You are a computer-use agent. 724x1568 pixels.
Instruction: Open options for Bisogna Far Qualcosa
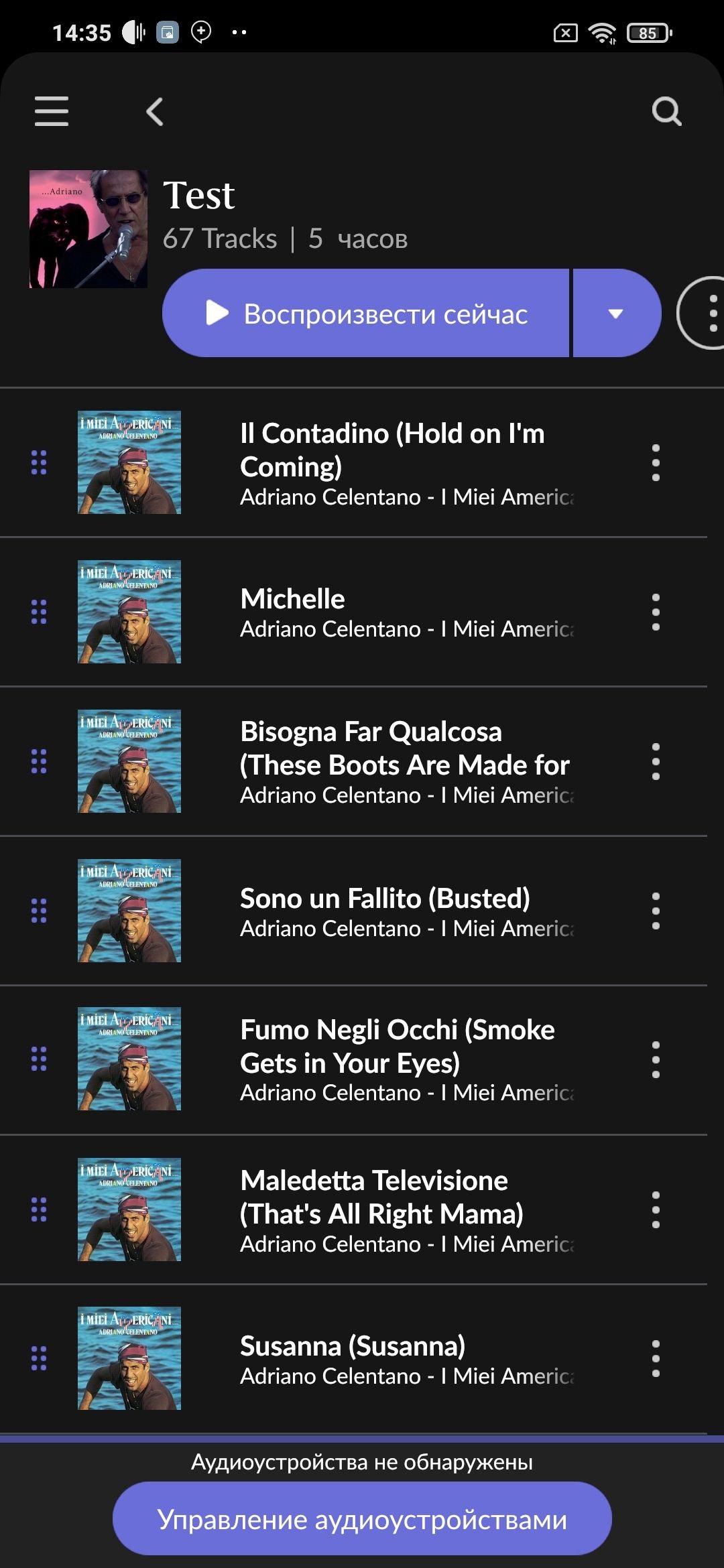[656, 761]
